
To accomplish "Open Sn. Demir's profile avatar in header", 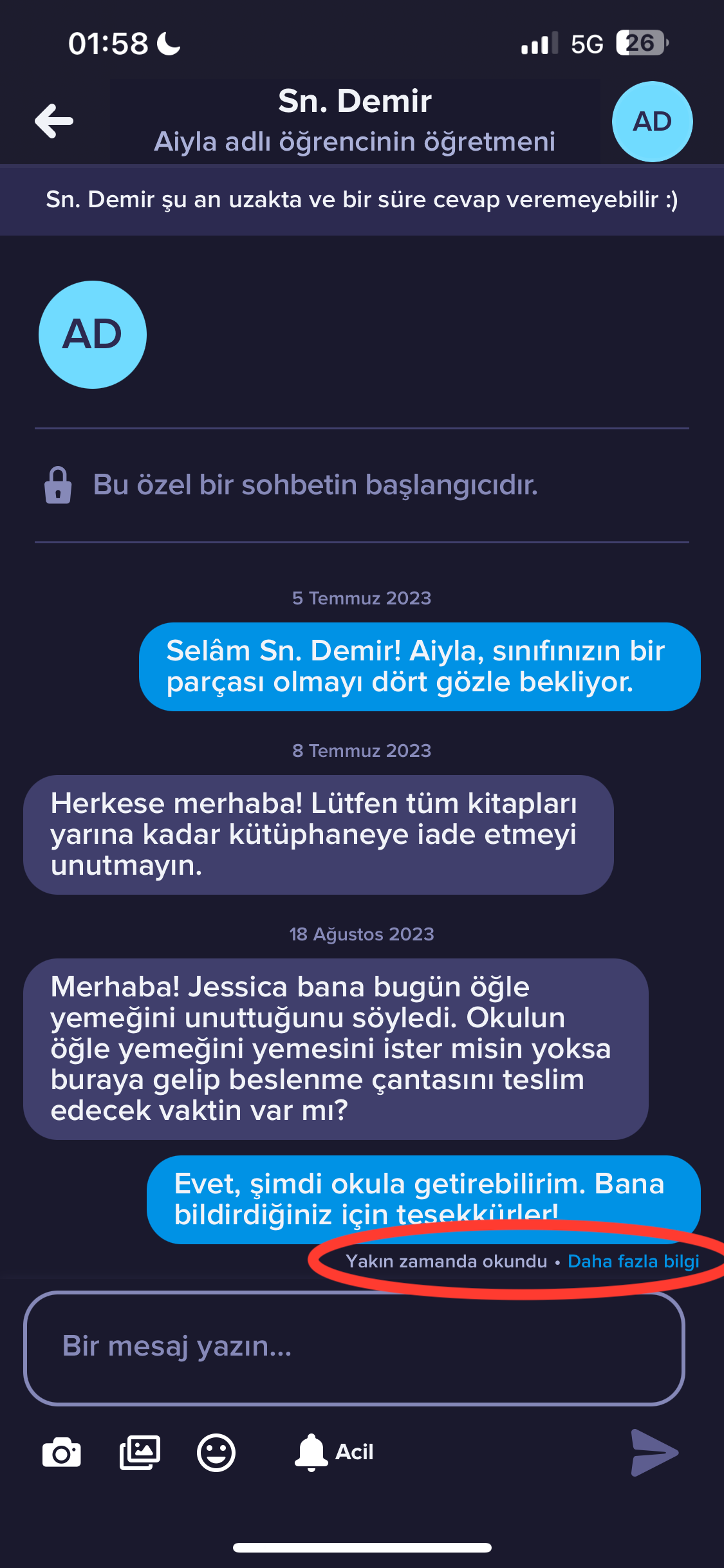I will (x=651, y=121).
